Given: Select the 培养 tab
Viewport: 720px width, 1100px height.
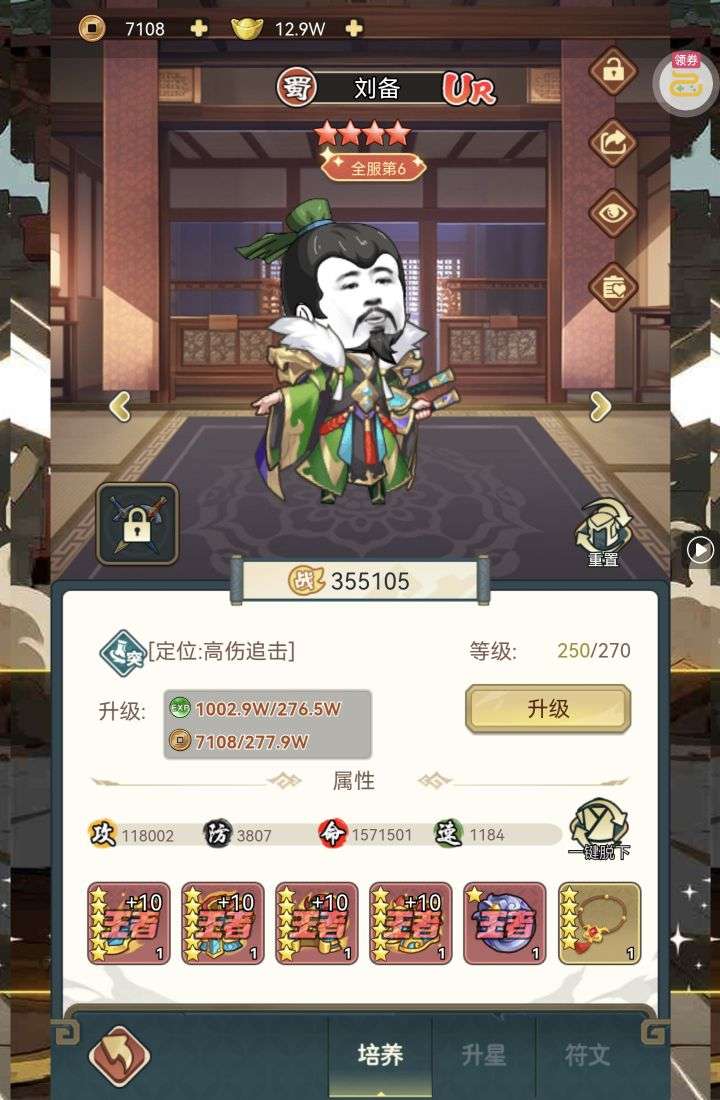Looking at the screenshot, I should (380, 1055).
